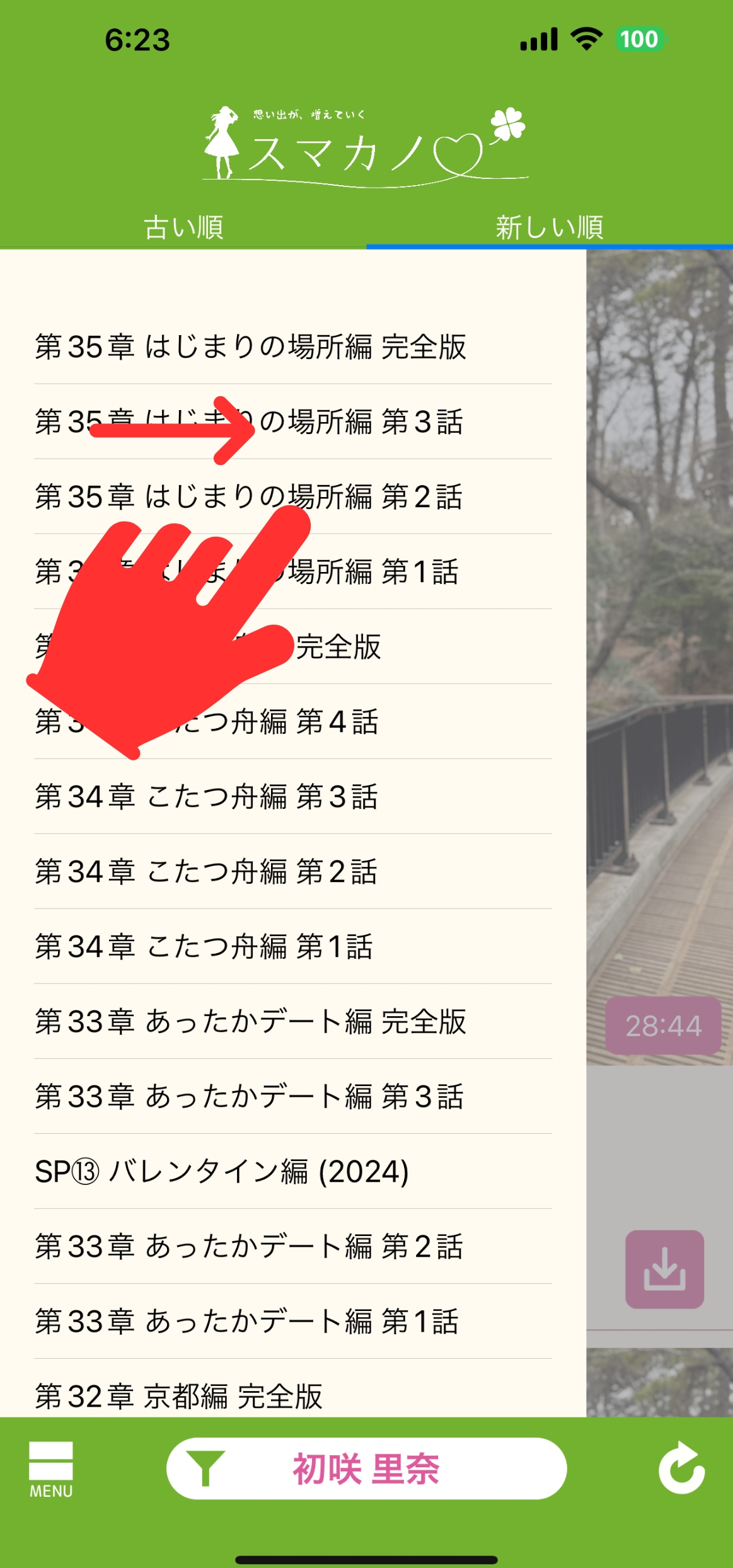Open 第34章 こたつ舟編 第2話
This screenshot has height=1568, width=733.
293,872
